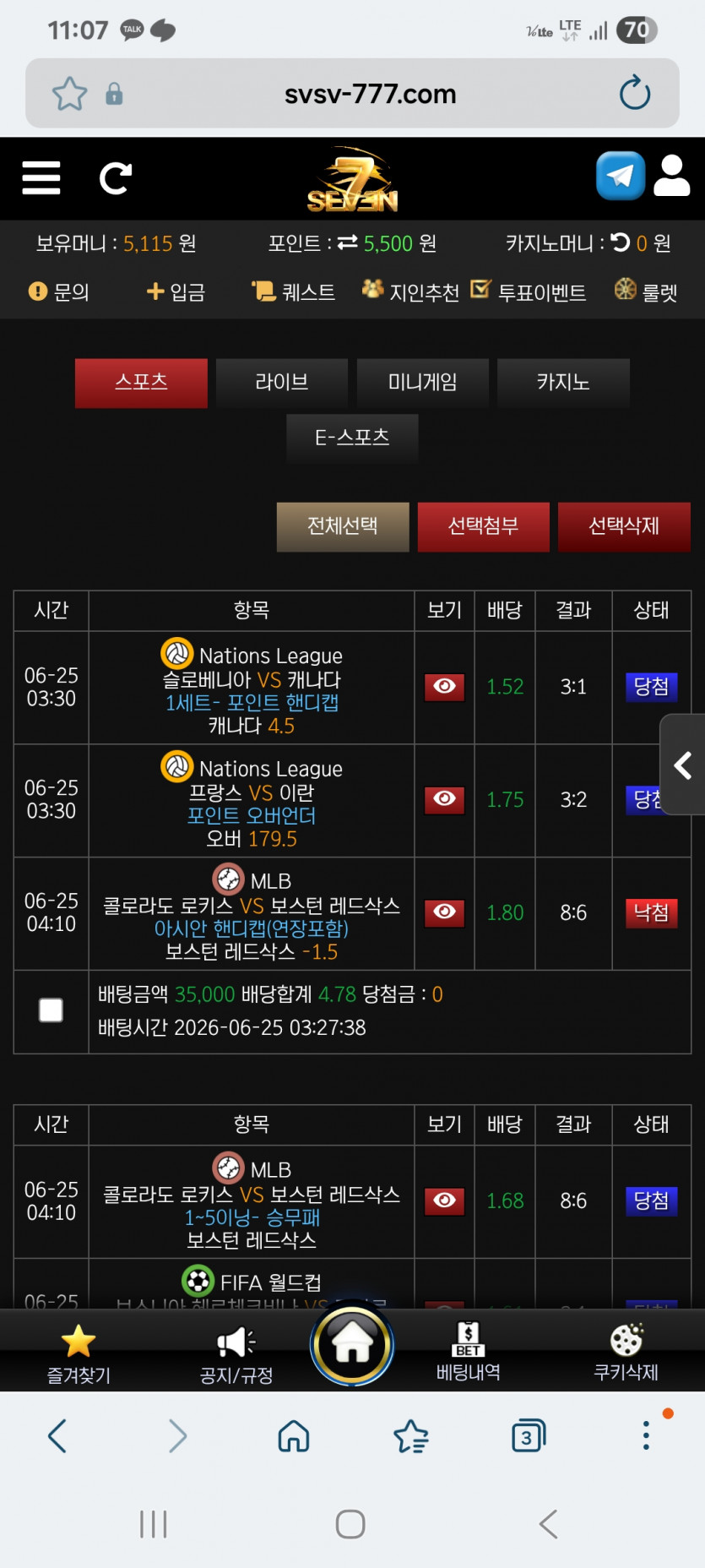Tap the home button in bottom bar
This screenshot has height=1568, width=705.
[x=352, y=1345]
